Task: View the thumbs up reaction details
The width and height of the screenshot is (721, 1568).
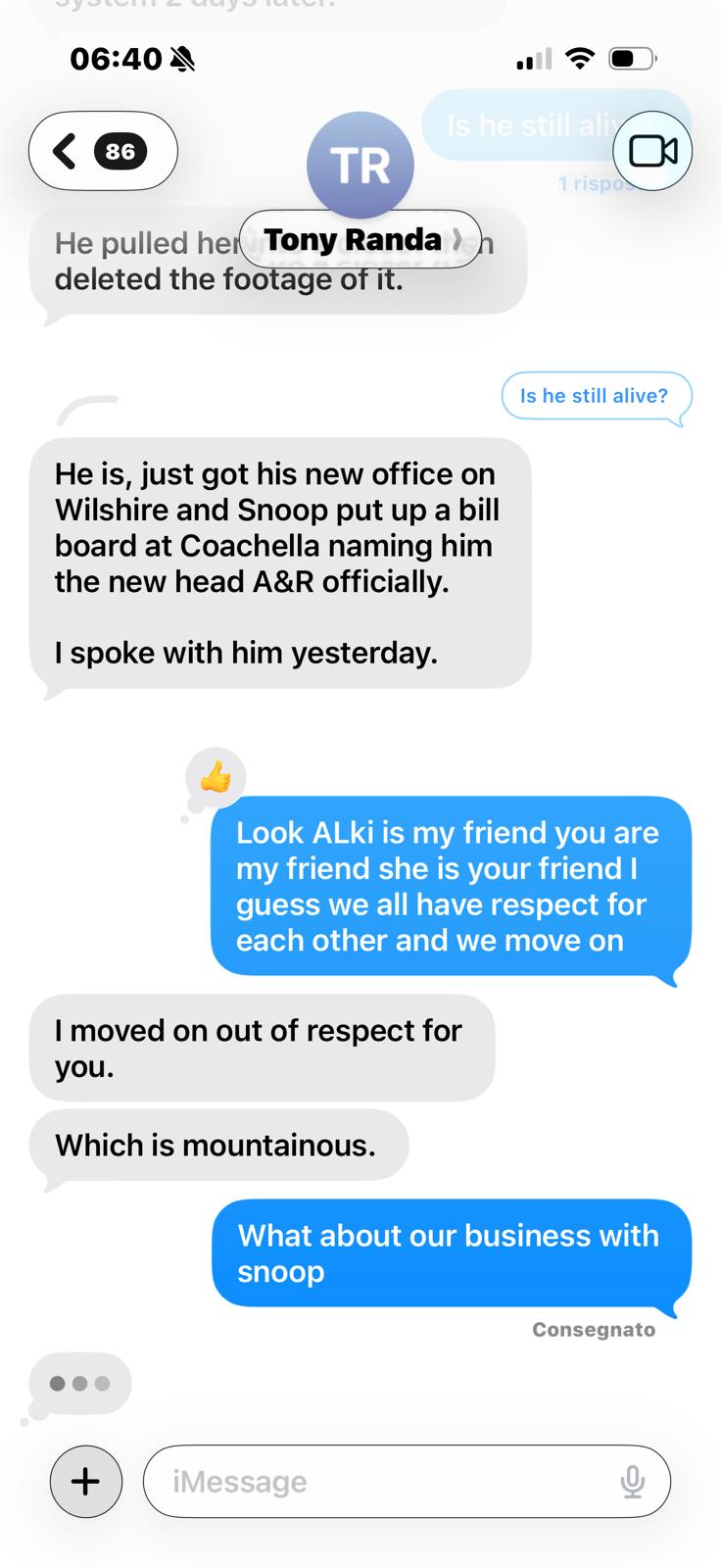Action: pyautogui.click(x=216, y=778)
